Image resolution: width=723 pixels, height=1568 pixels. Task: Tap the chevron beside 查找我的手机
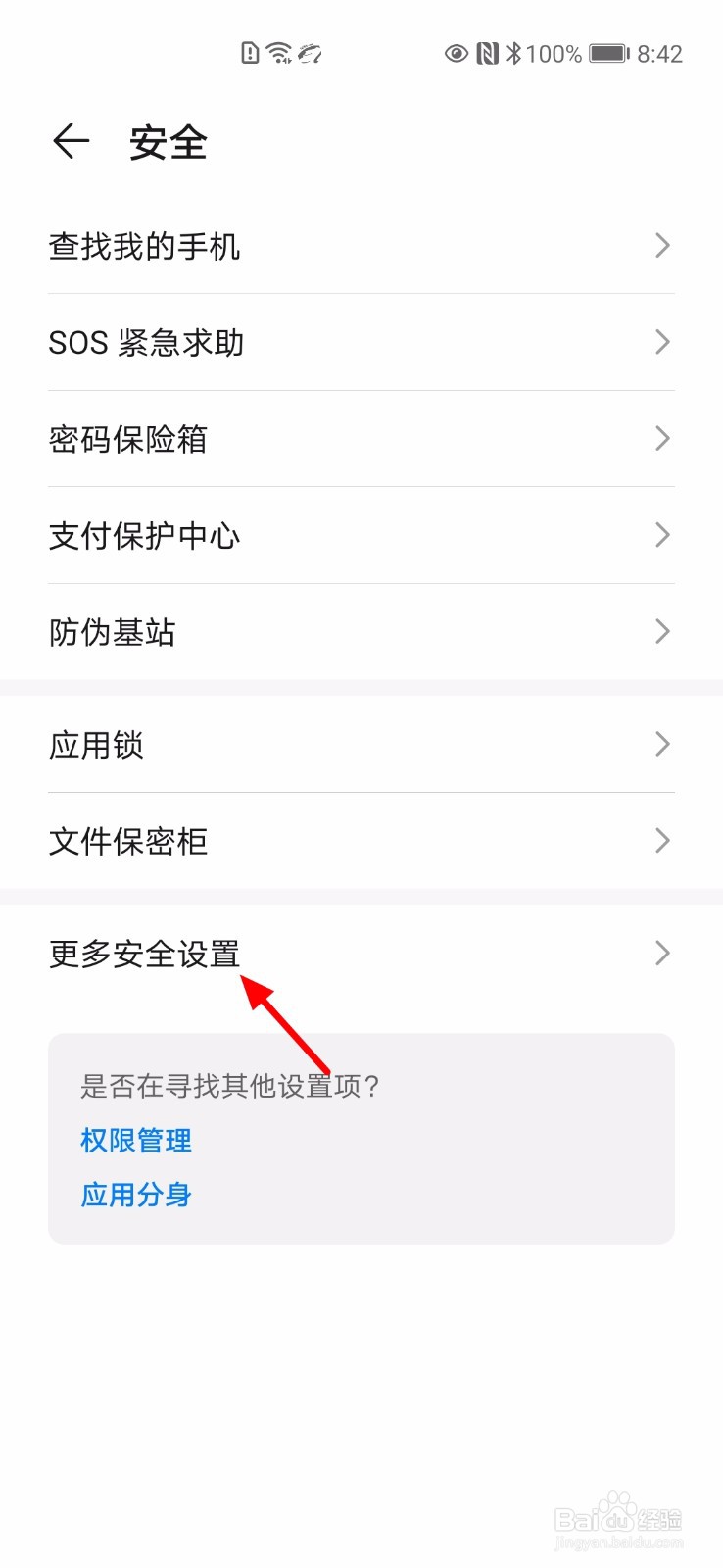click(x=662, y=246)
